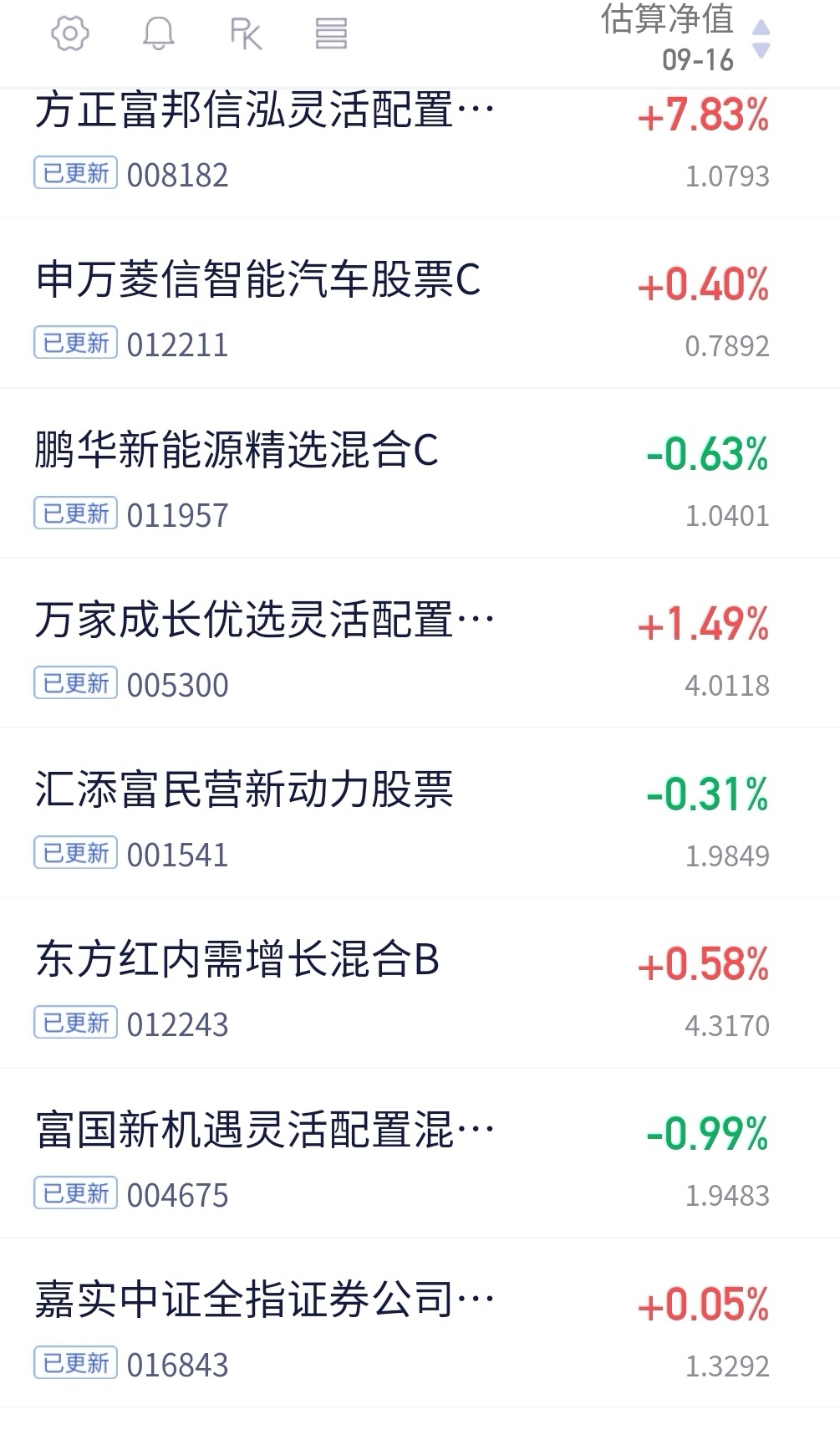Open fund 嘉实中证全指证券公司 016843

click(420, 1324)
